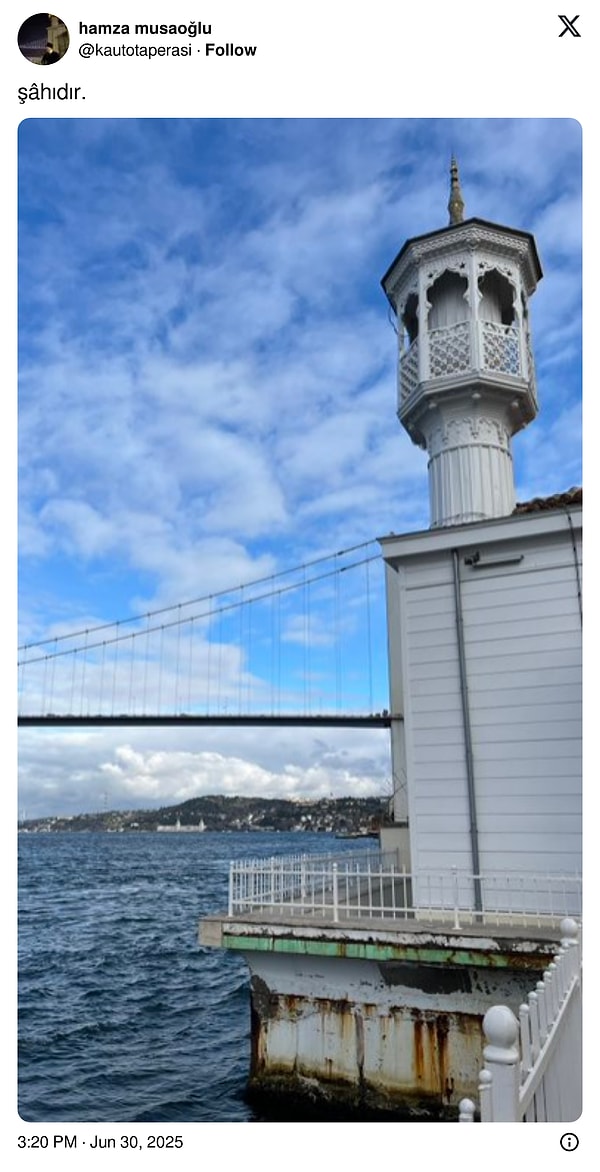The width and height of the screenshot is (600, 1172).
Task: Open the tweet's photo
Action: coord(300,620)
